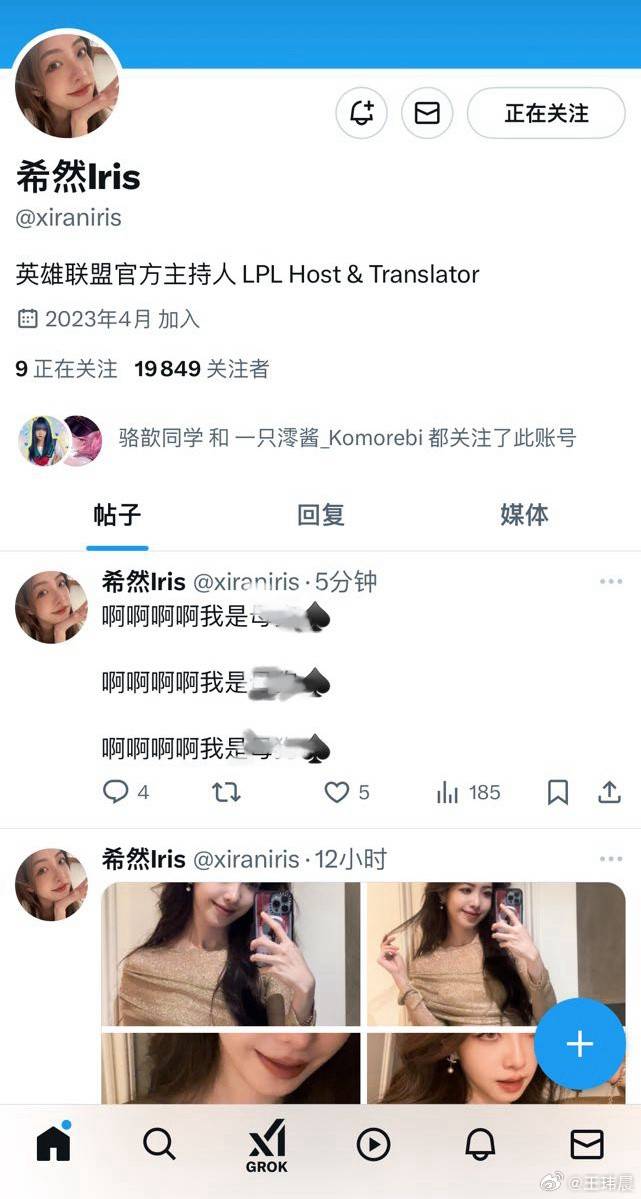Like the 5分钟 post
Viewport: 641px width, 1199px height.
tap(337, 792)
